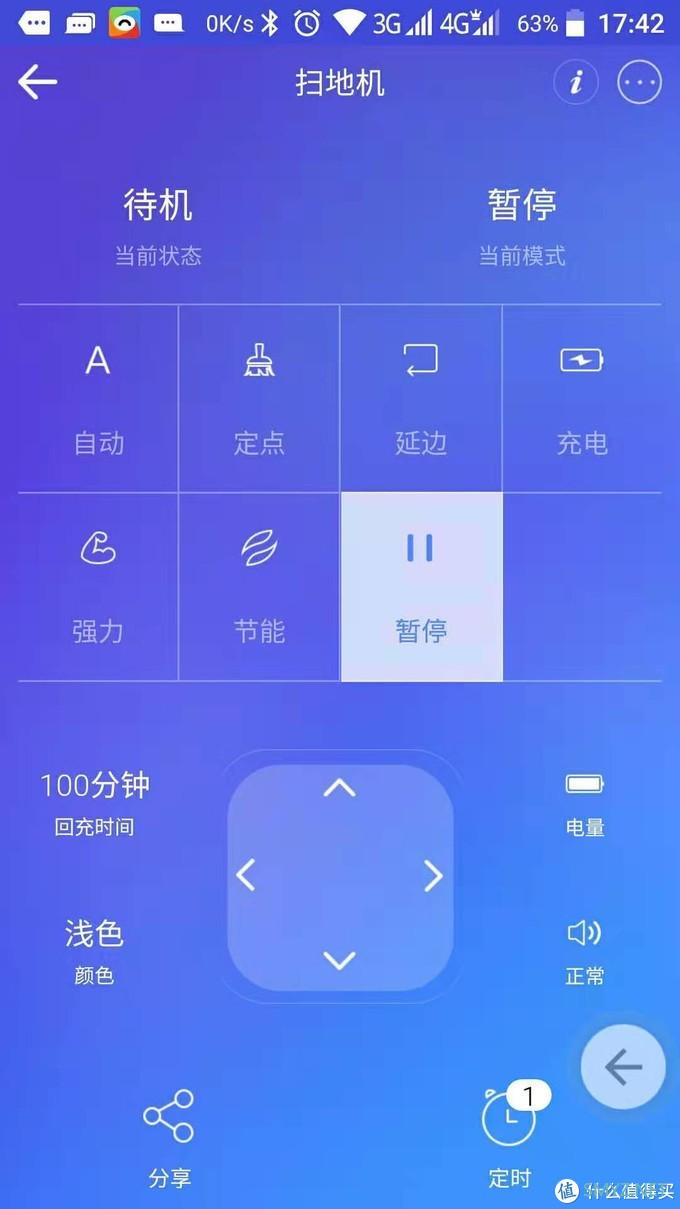Select 延边 (edge) cleaning mode
The width and height of the screenshot is (680, 1209).
tap(421, 398)
